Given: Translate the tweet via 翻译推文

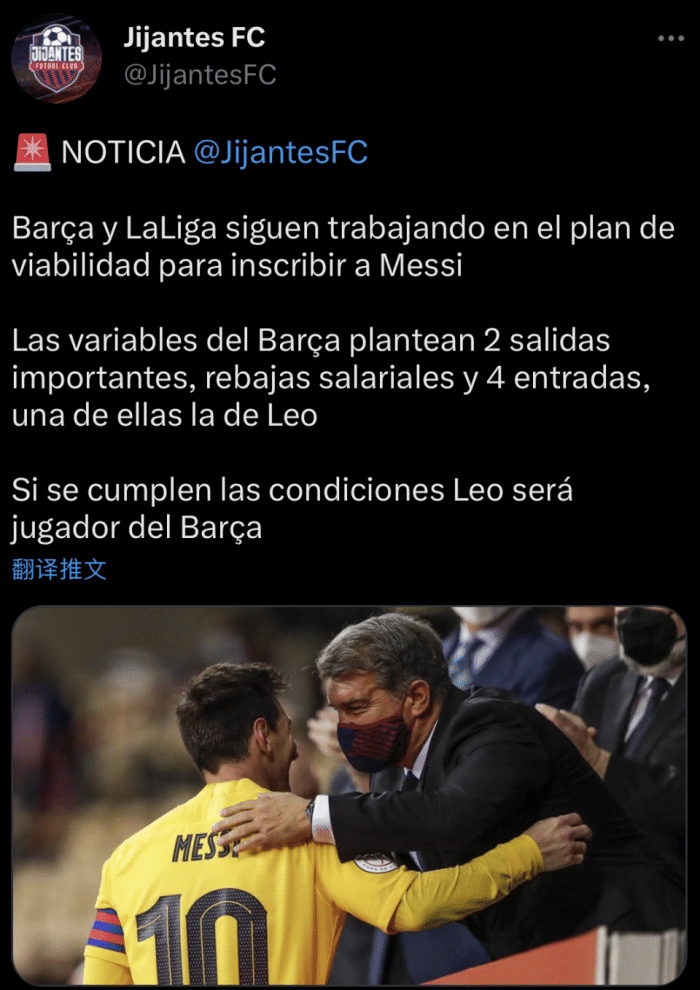Looking at the screenshot, I should click(59, 570).
